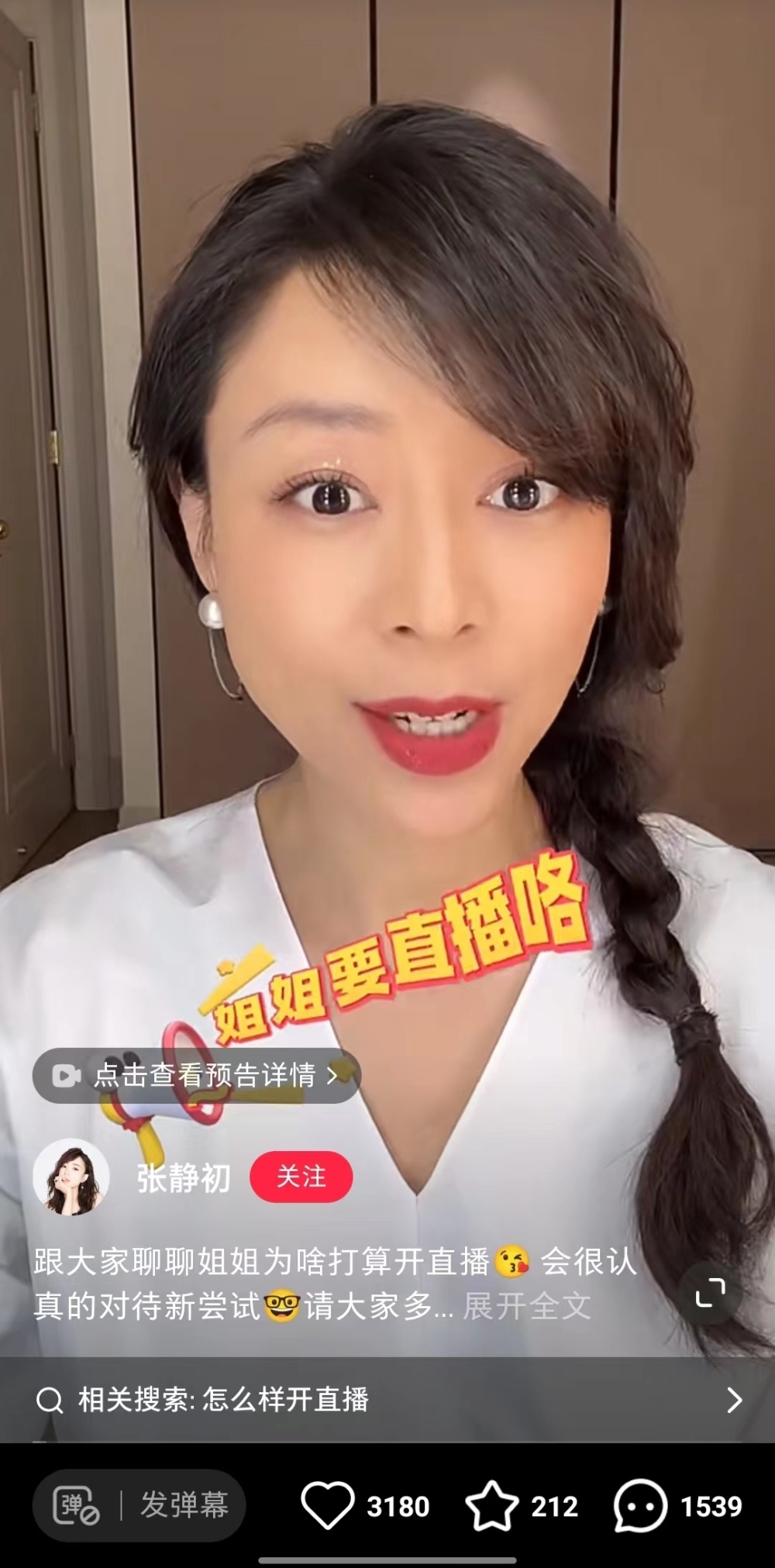Open 张静初's profile avatar
775x1568 pixels.
coord(71,1177)
